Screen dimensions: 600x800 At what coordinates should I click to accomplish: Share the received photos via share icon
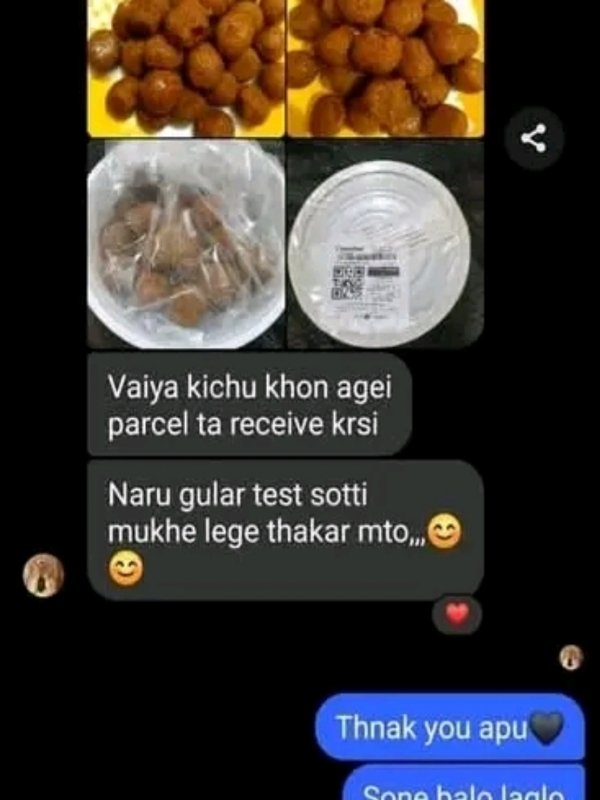(534, 139)
